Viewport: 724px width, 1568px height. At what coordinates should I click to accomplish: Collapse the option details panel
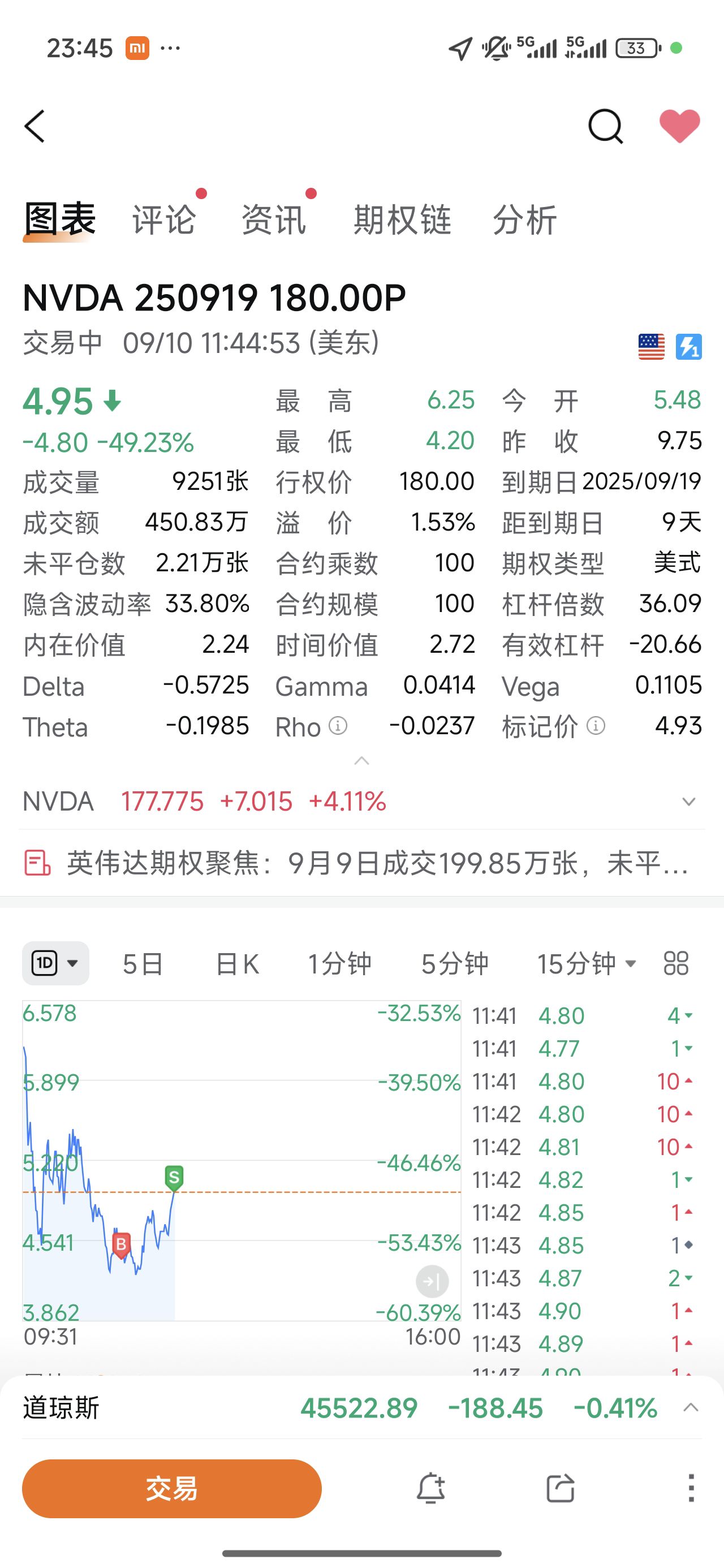coord(361,761)
